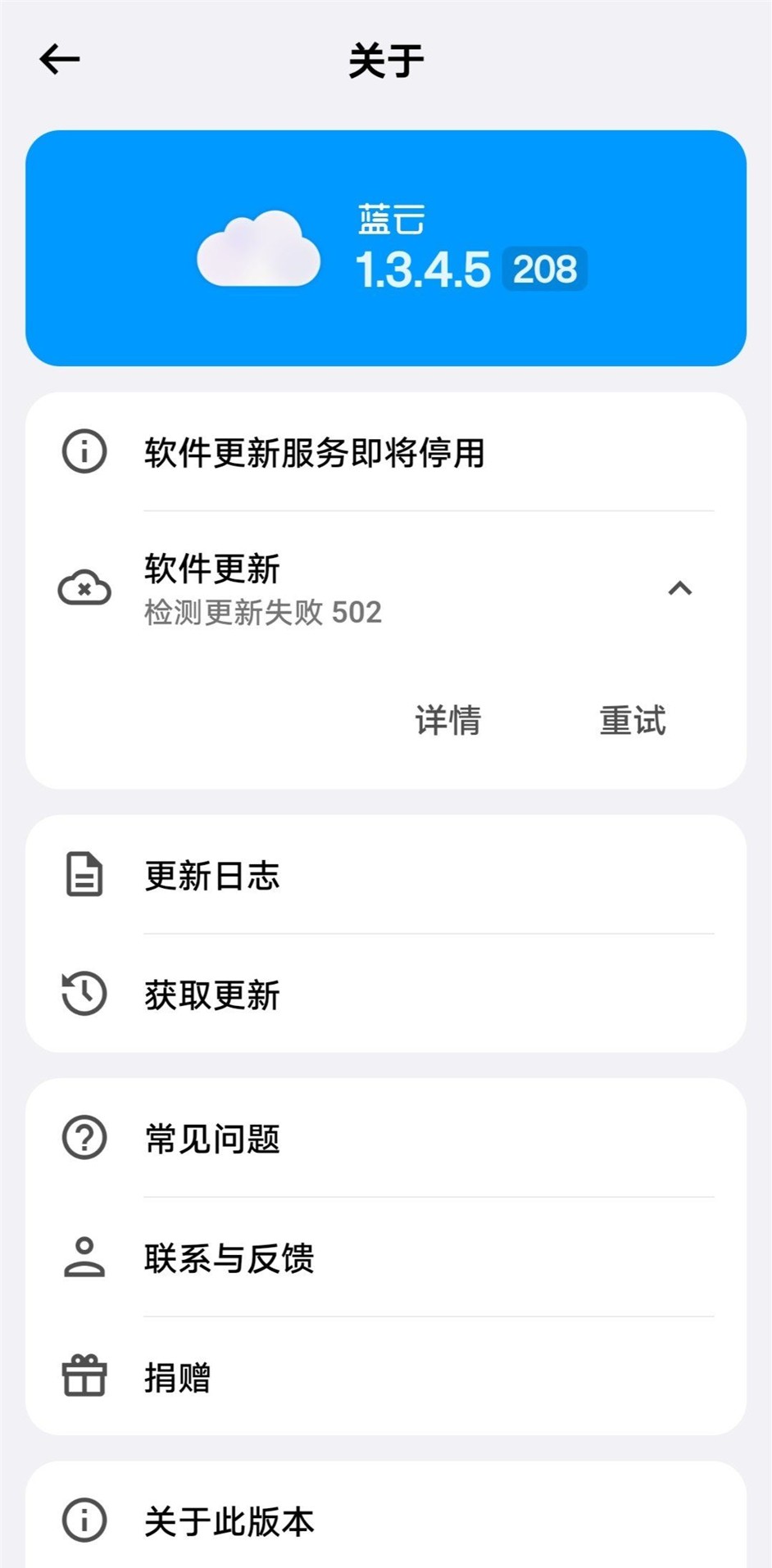Viewport: 772px width, 1568px height.
Task: Tap 重试 to retry the update check
Action: [632, 721]
